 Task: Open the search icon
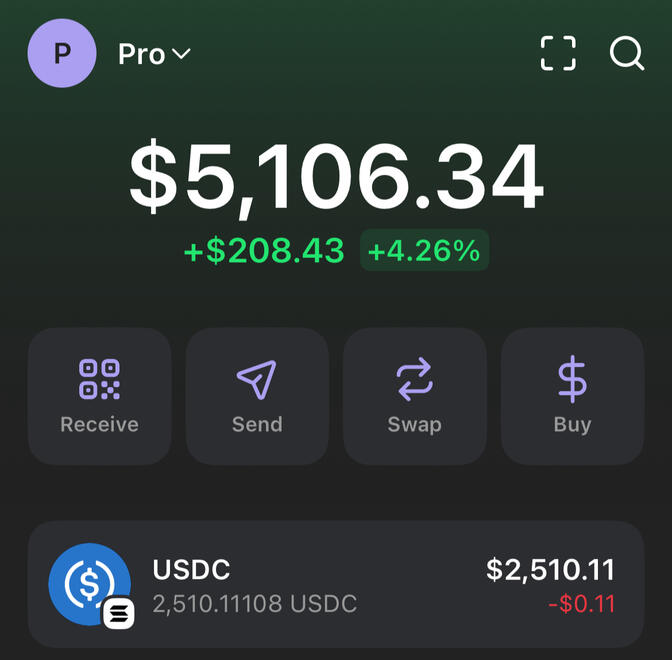click(x=627, y=53)
